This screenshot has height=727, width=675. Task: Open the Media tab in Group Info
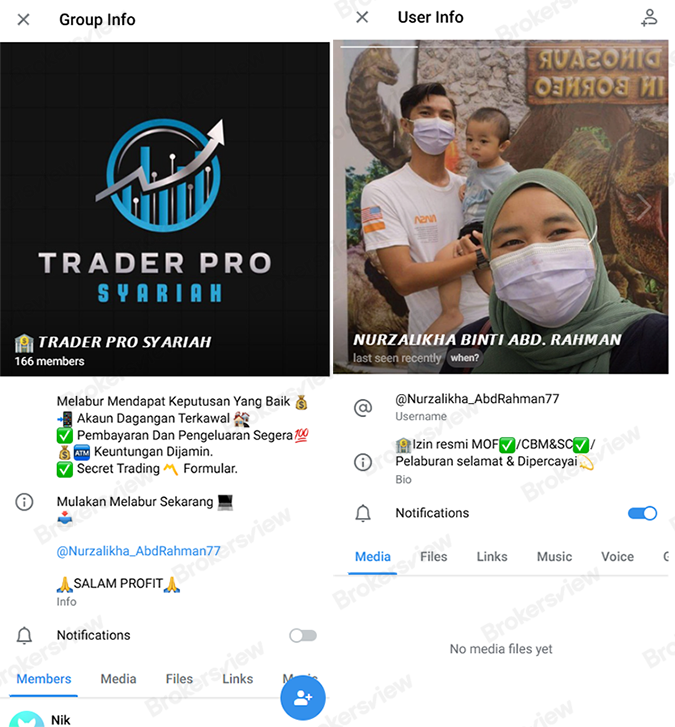pos(118,679)
